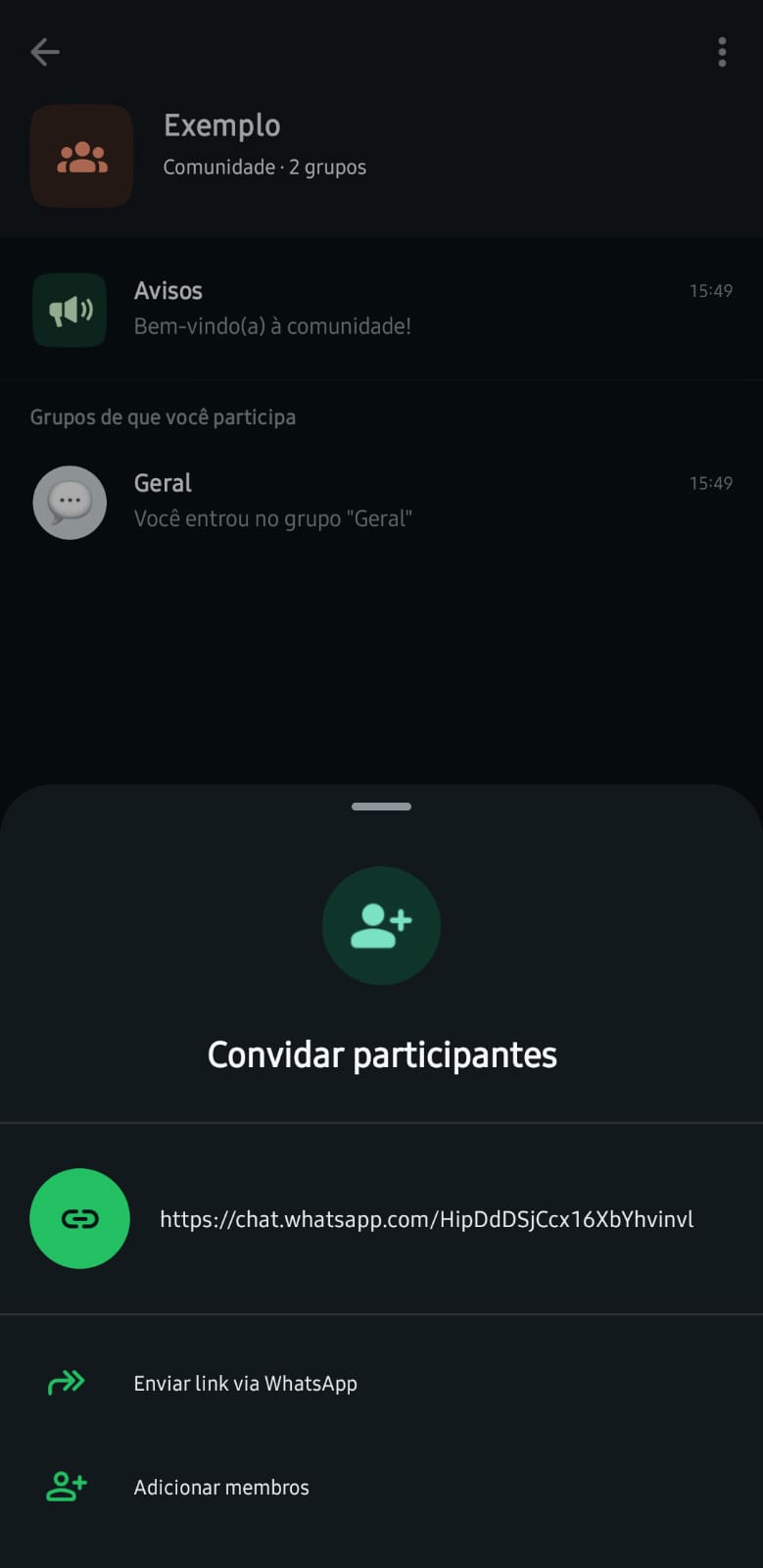This screenshot has width=763, height=1568.
Task: Tap the invite link to copy it
Action: [x=426, y=1219]
